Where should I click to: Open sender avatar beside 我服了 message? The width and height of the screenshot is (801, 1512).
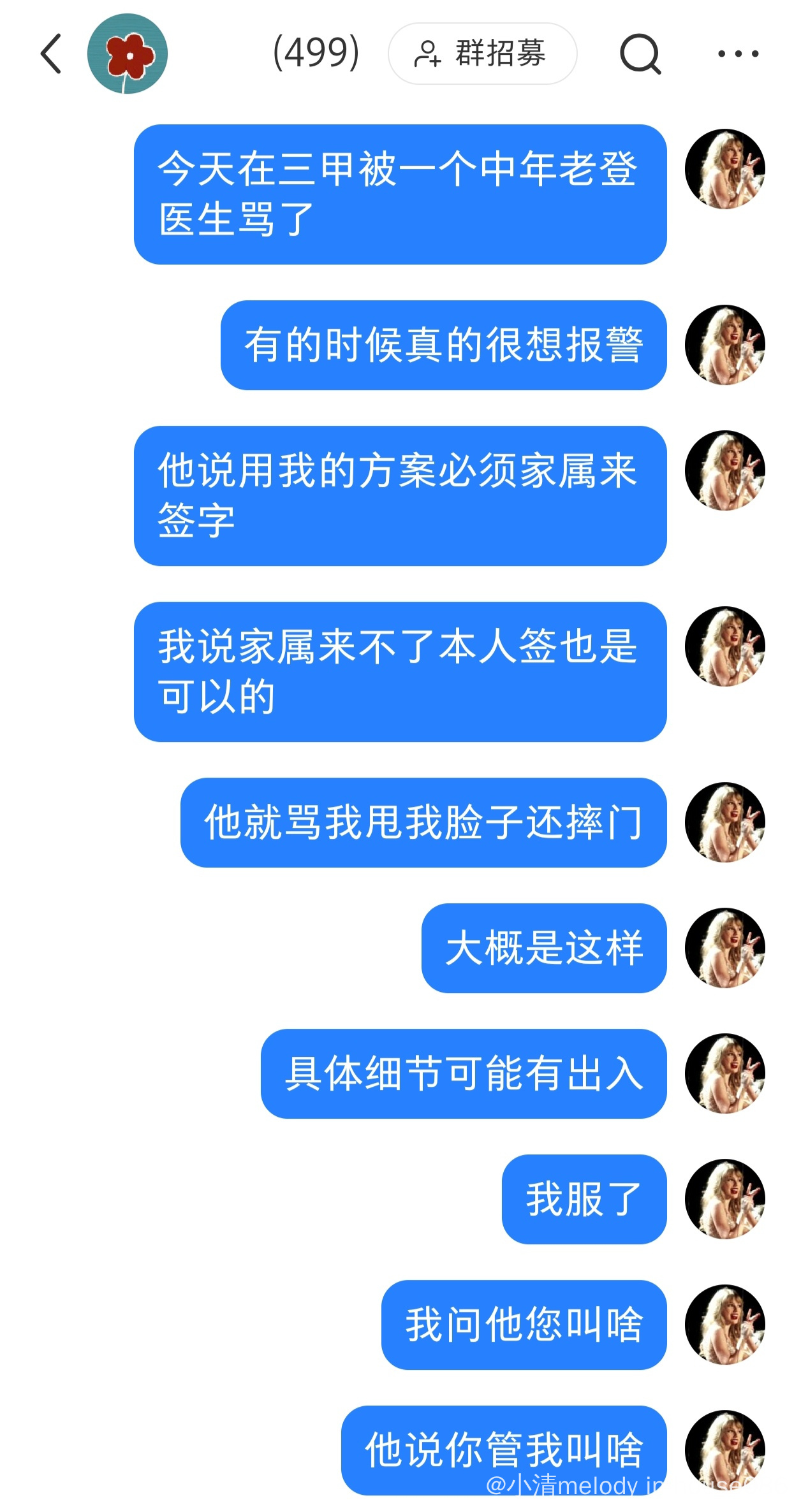[x=725, y=1199]
